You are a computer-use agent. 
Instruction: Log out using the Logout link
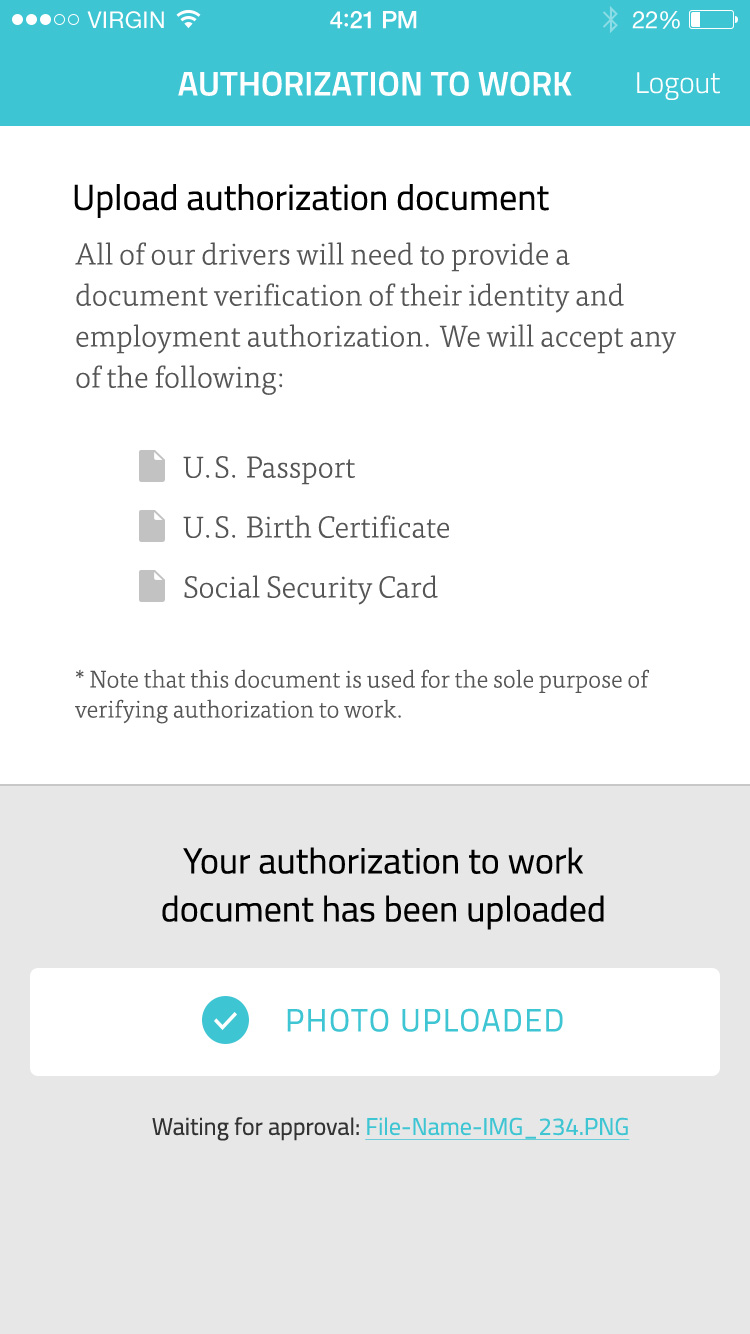[677, 84]
